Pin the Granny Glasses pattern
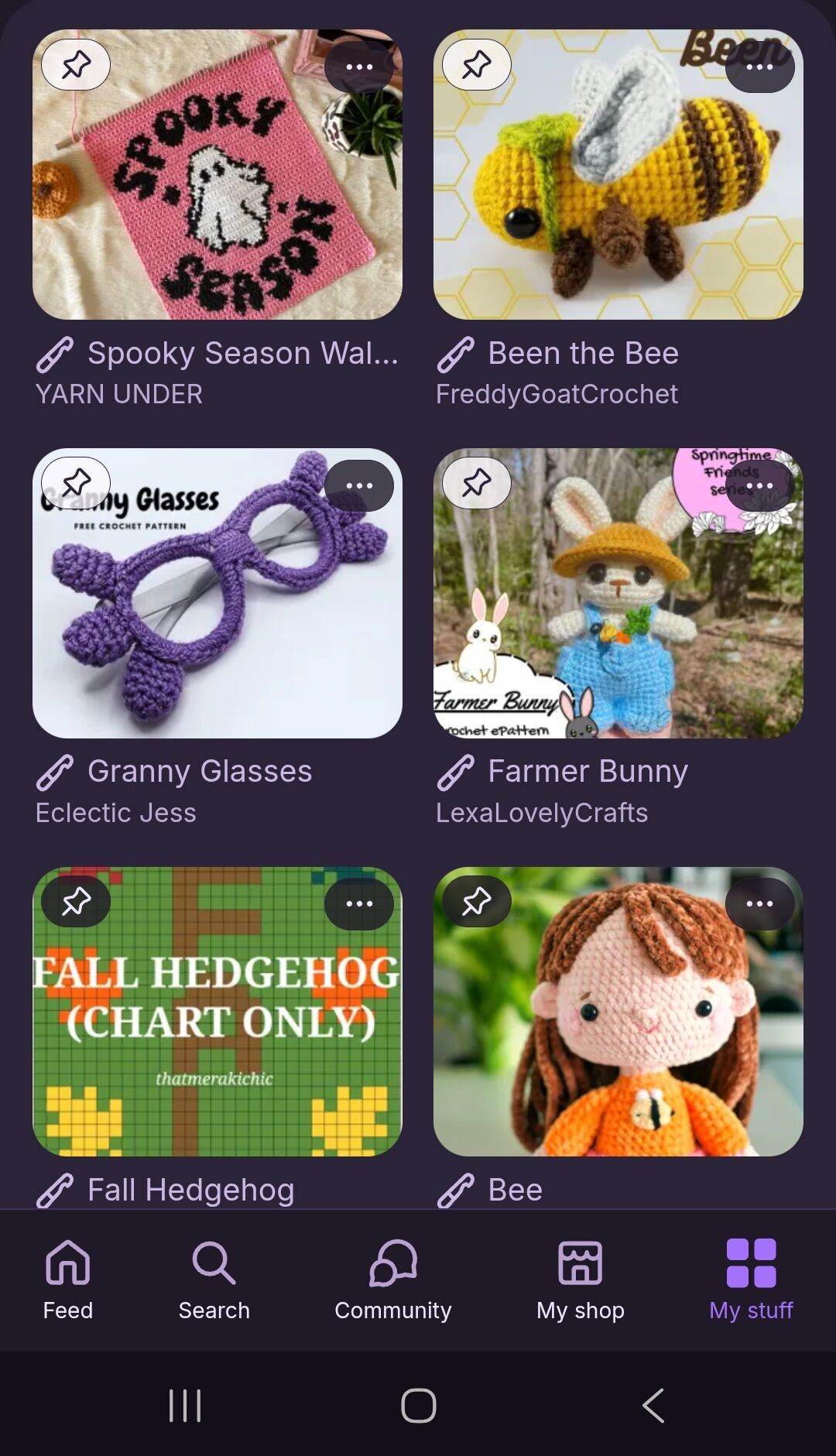This screenshot has height=1456, width=836. (x=76, y=483)
